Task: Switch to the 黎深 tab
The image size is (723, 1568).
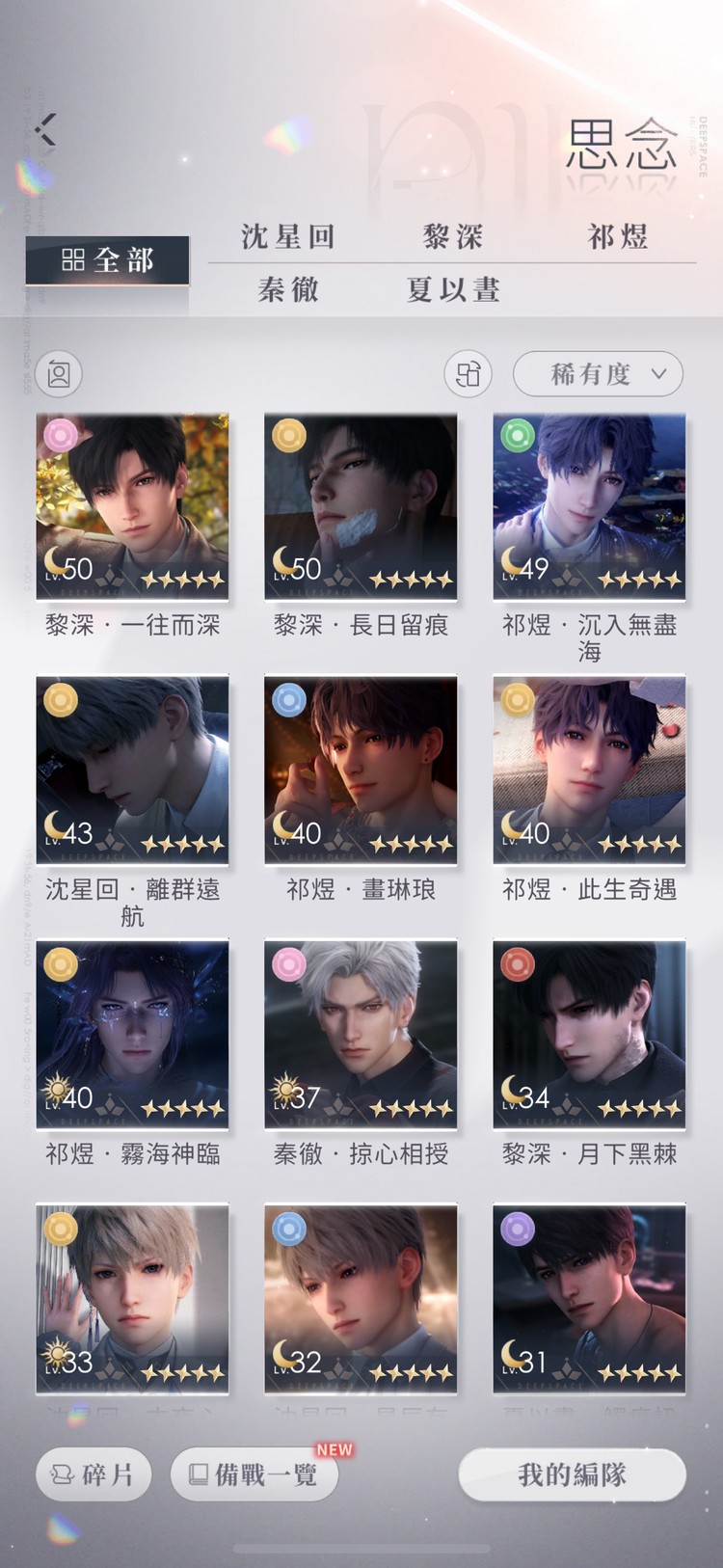Action: [x=452, y=236]
